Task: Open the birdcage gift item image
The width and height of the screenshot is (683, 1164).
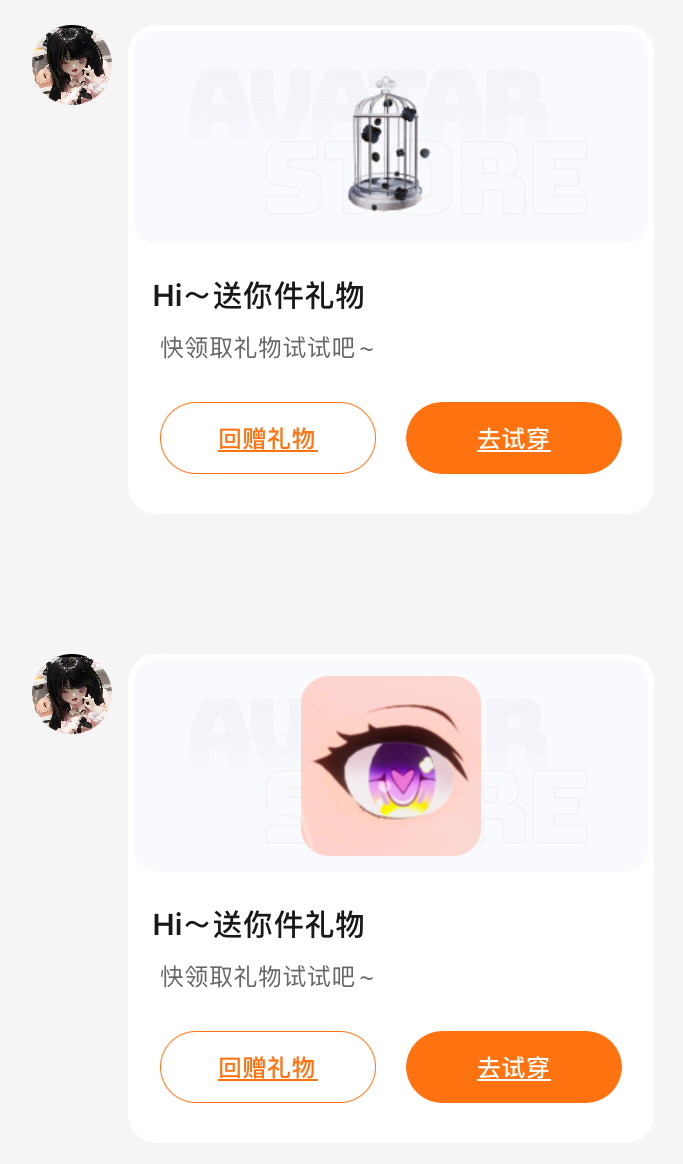Action: (389, 148)
